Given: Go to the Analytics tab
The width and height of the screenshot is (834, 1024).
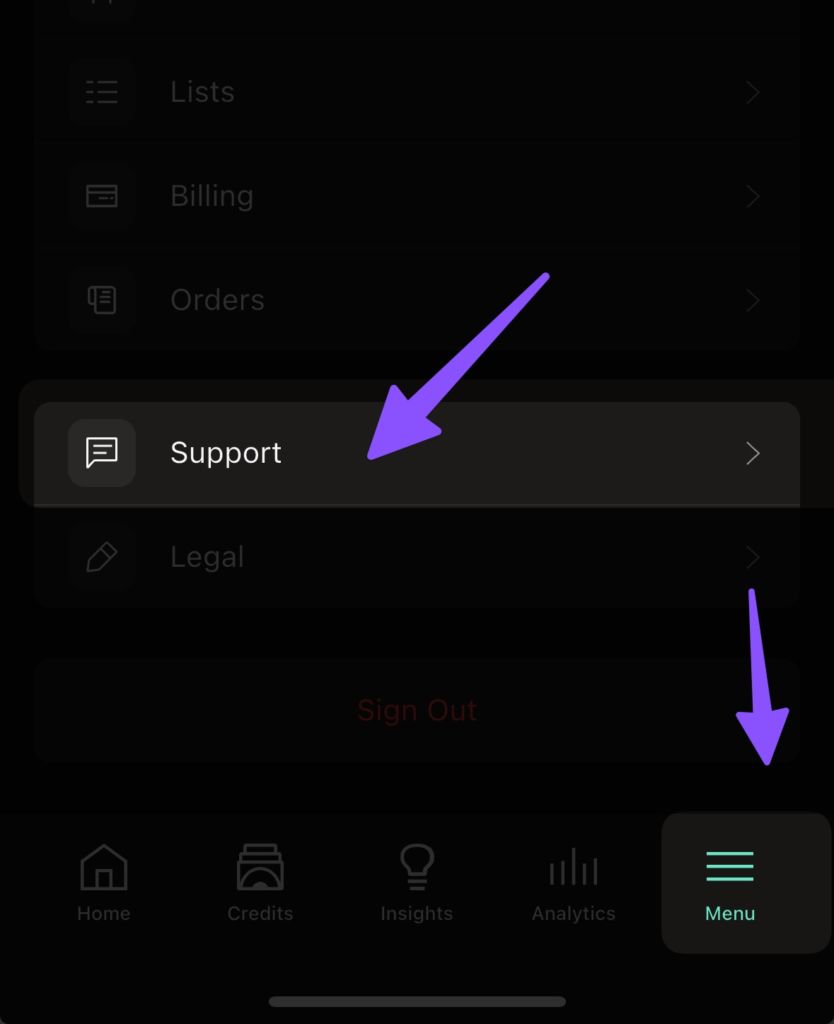Looking at the screenshot, I should coord(573,882).
